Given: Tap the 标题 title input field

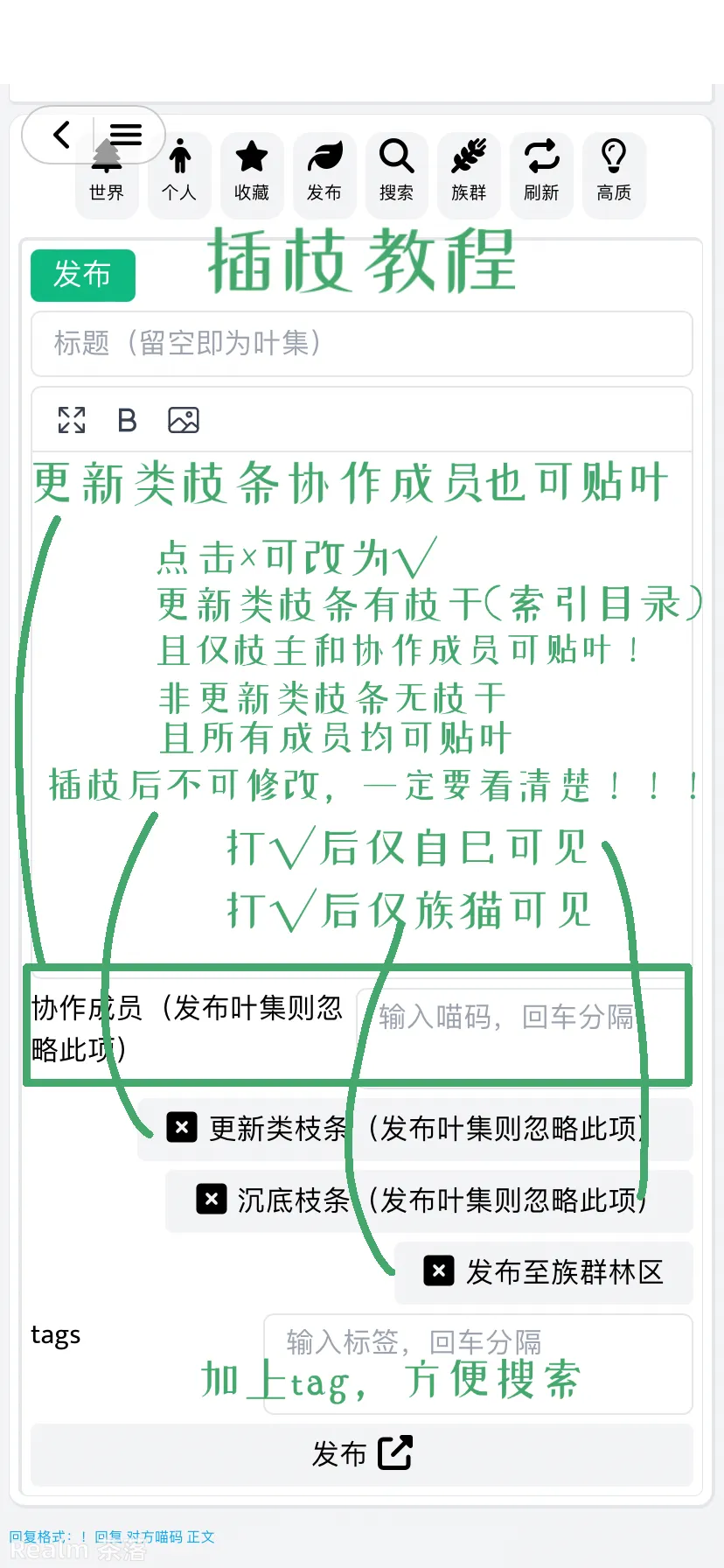Looking at the screenshot, I should pyautogui.click(x=361, y=343).
